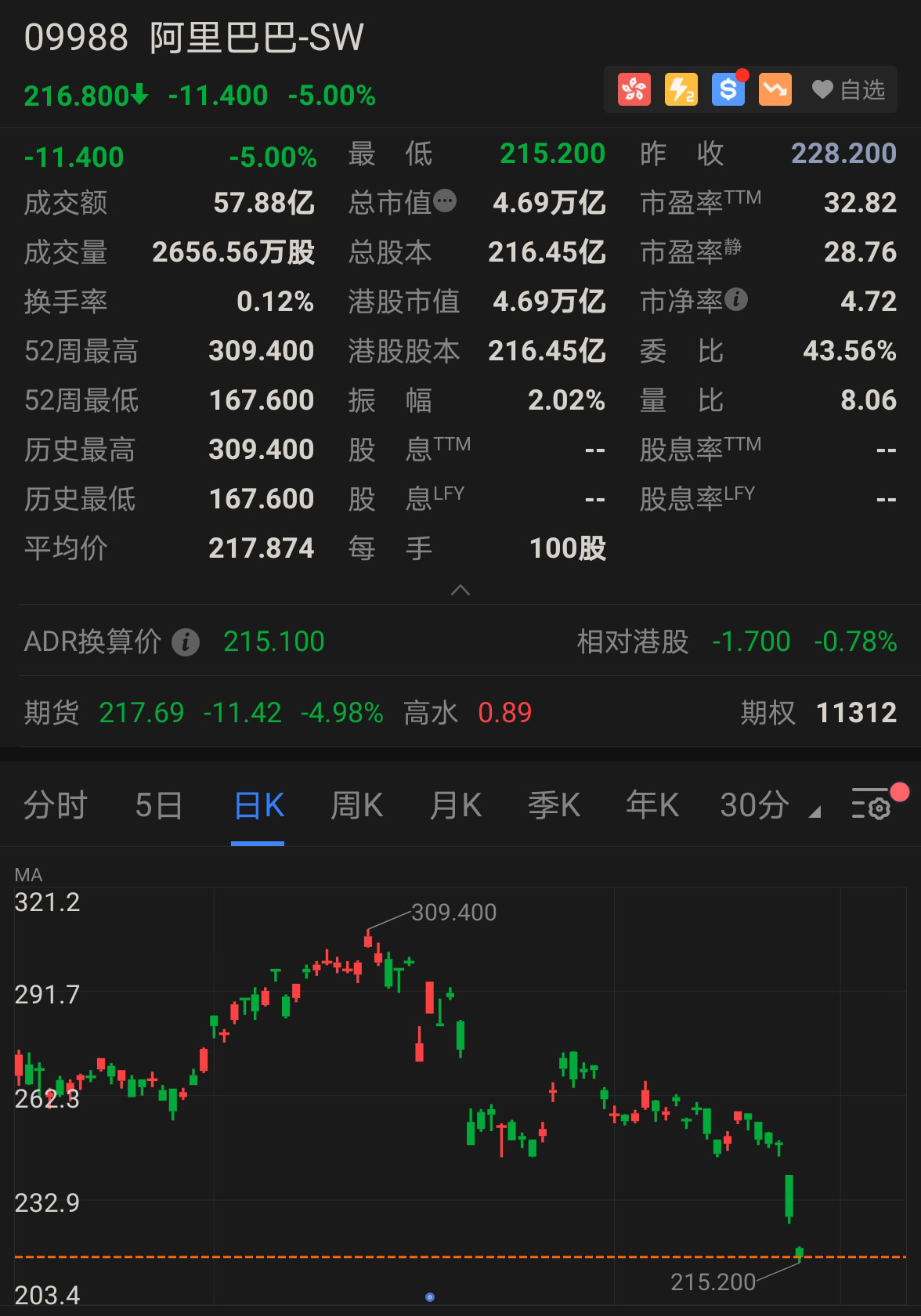Click the info icon beside 总市值
The image size is (921, 1316).
[x=446, y=202]
